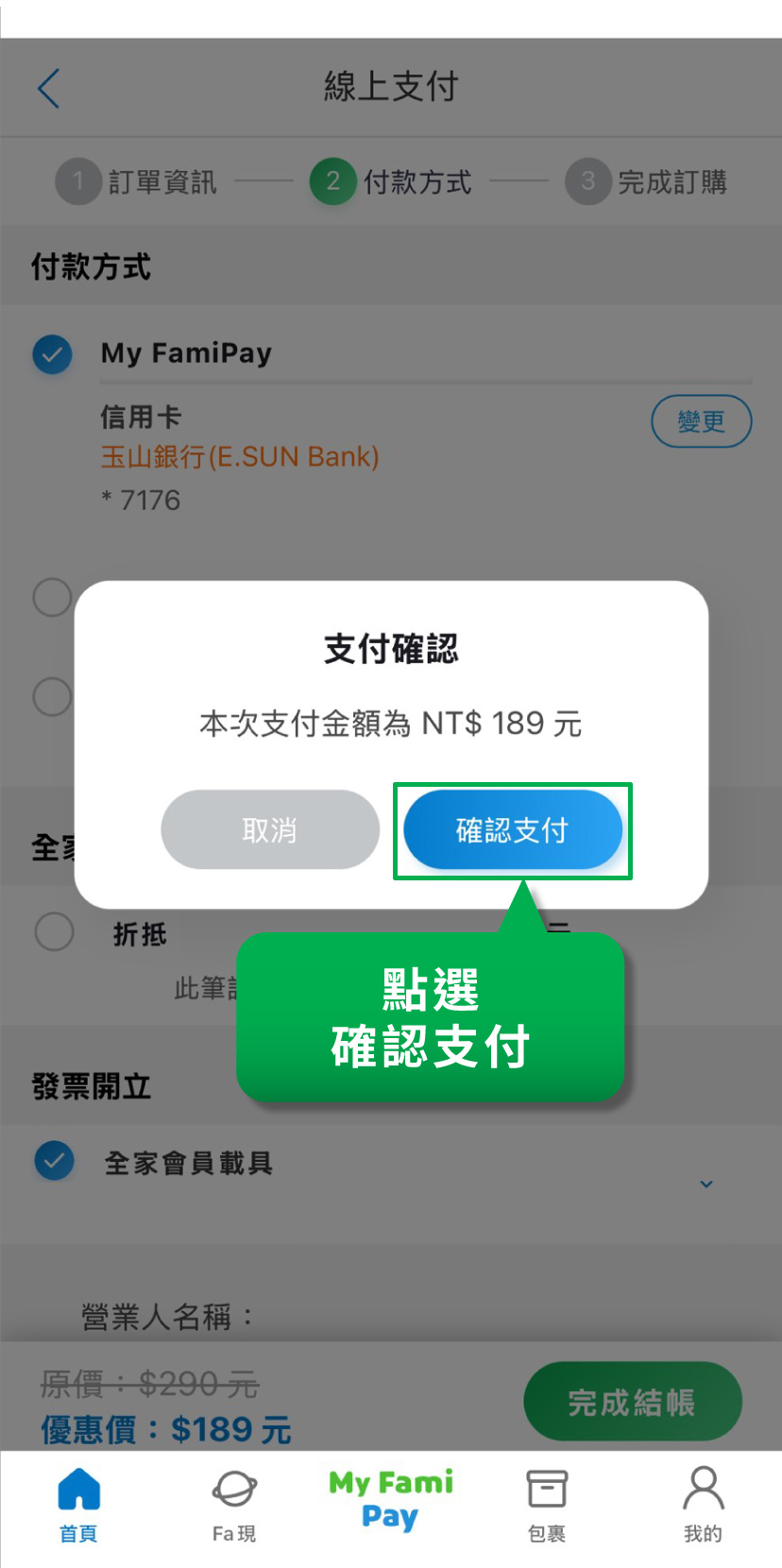
Task: Open the My Fami Pay tab
Action: point(390,1500)
